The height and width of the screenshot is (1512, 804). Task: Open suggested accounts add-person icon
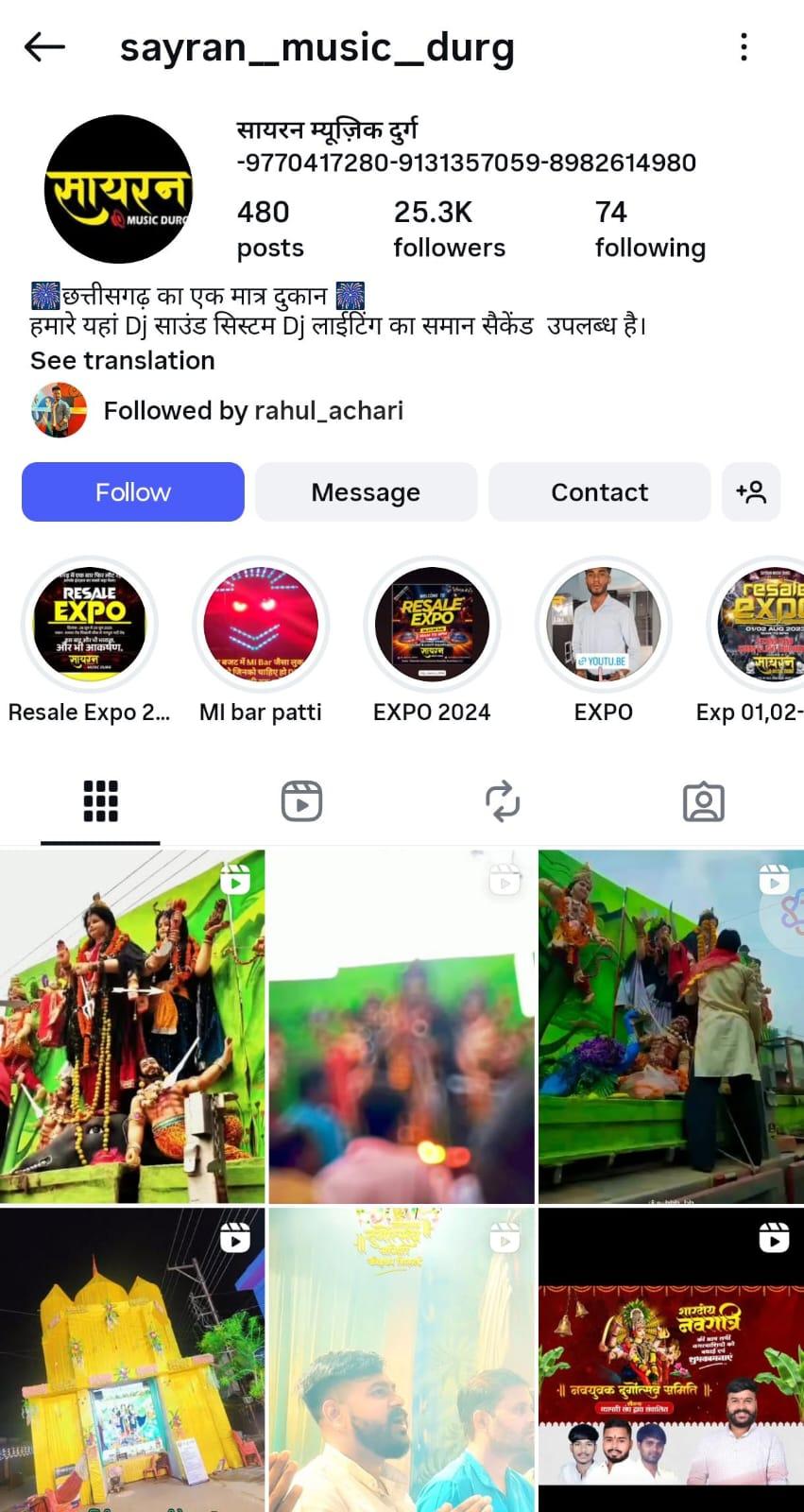point(751,491)
